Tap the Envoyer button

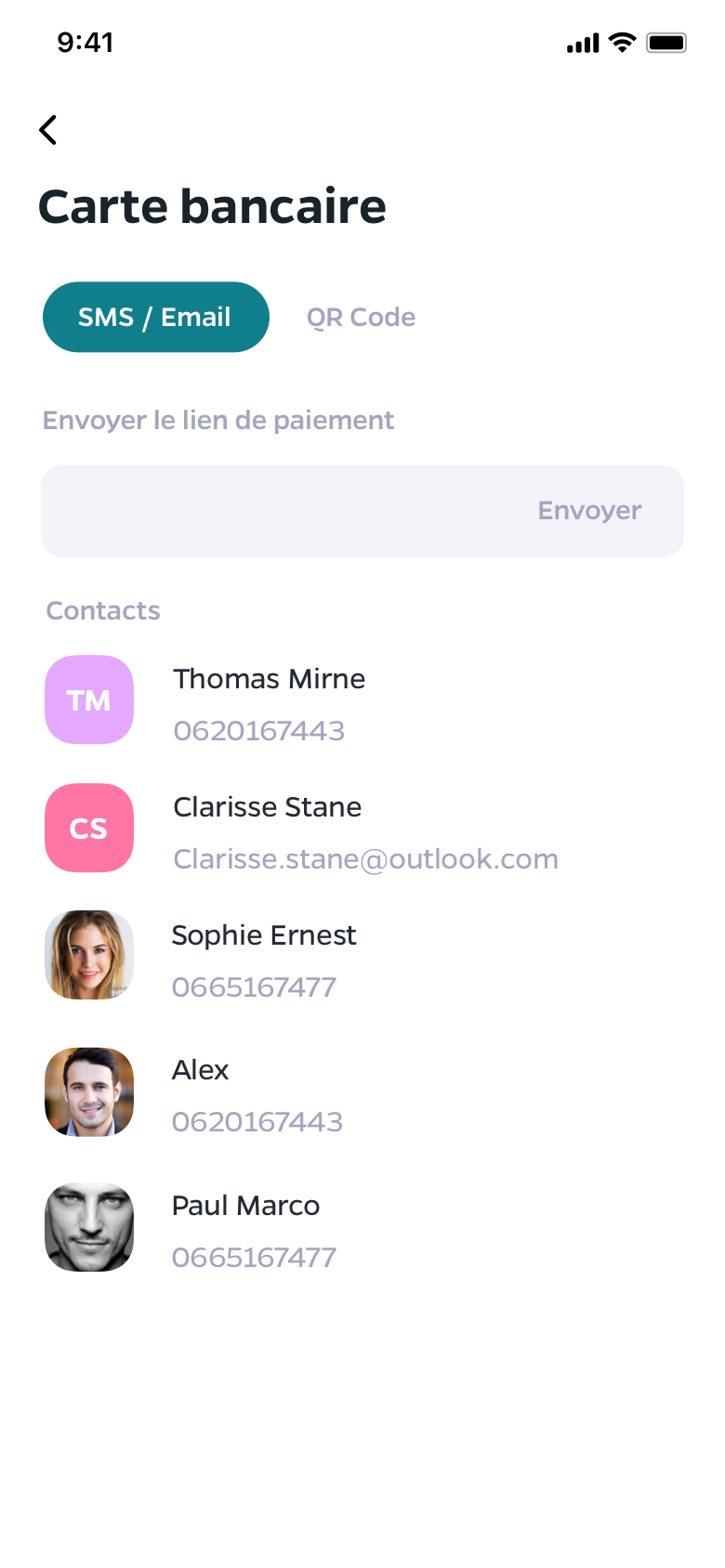pos(589,511)
